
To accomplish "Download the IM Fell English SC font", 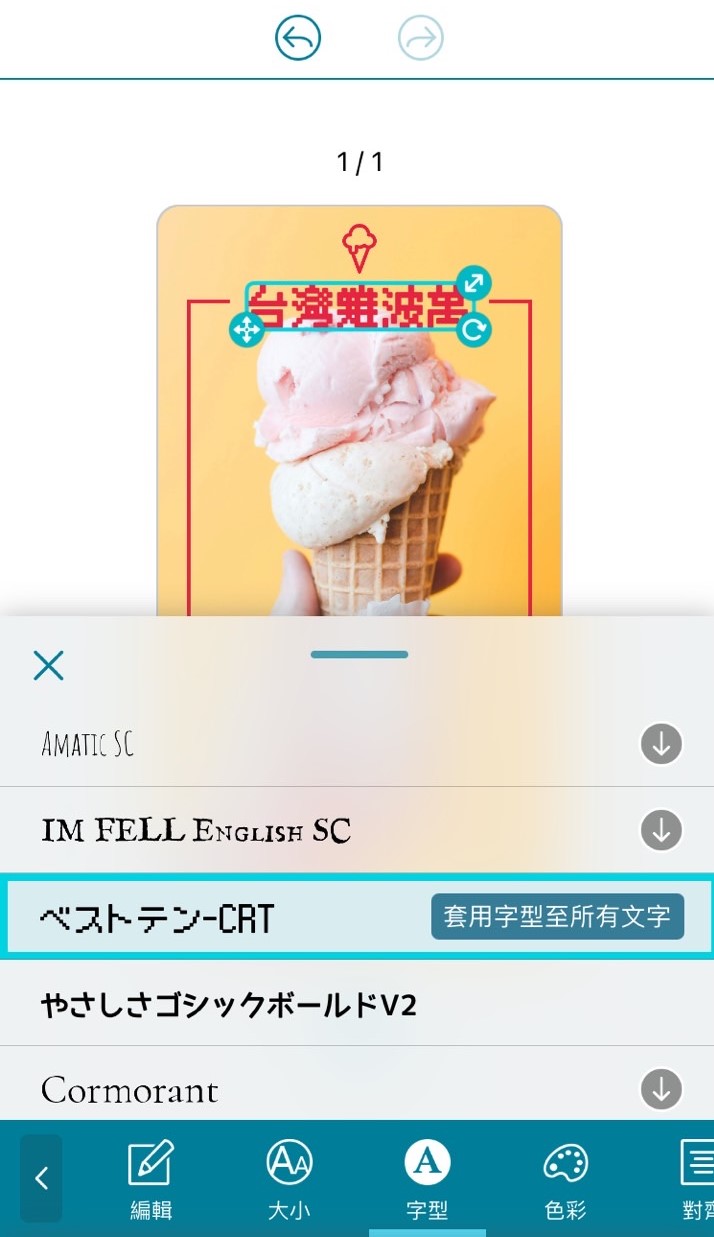I will (x=661, y=830).
